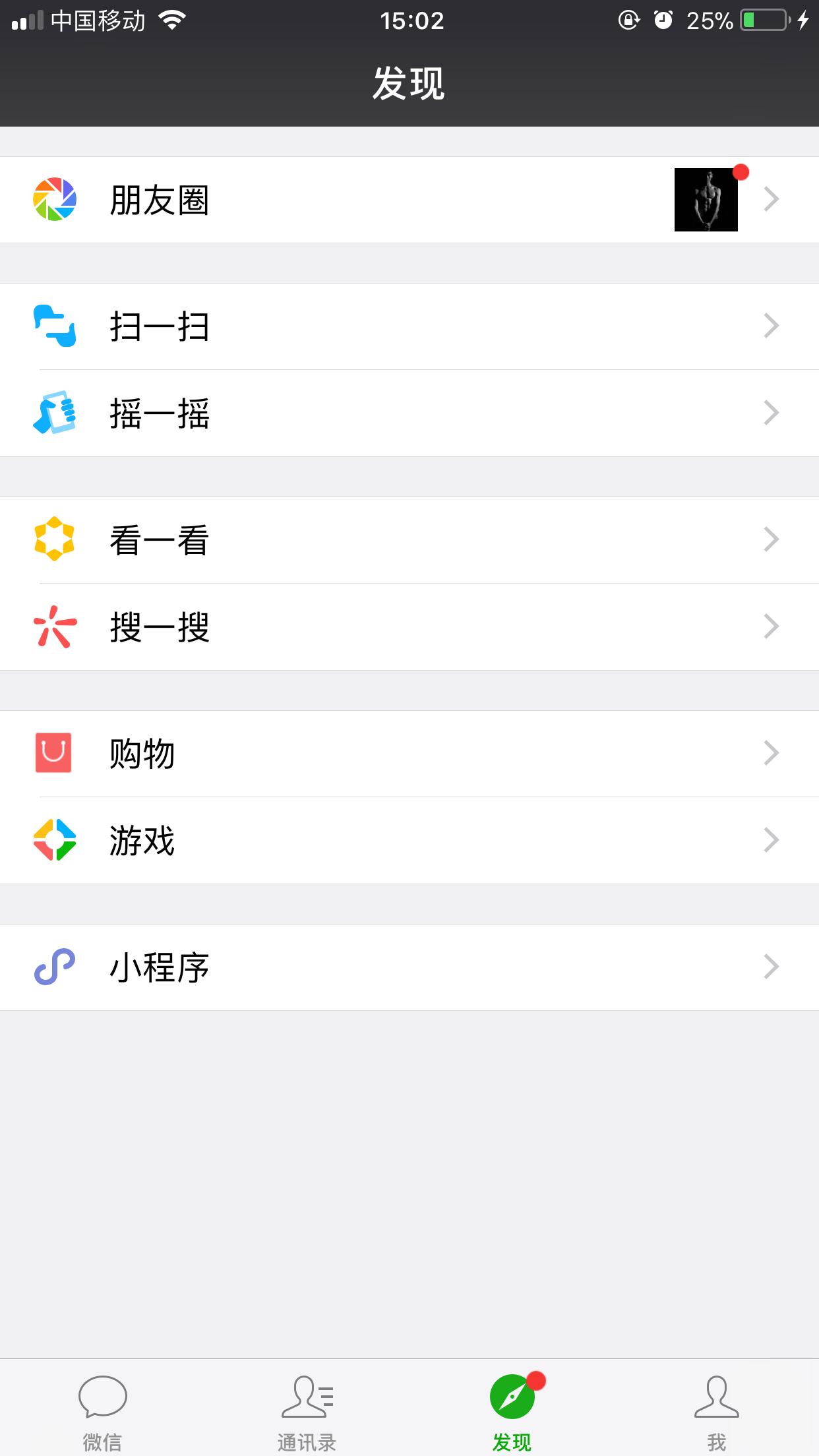
Task: Expand the 朋友圈 row chevron
Action: click(770, 198)
